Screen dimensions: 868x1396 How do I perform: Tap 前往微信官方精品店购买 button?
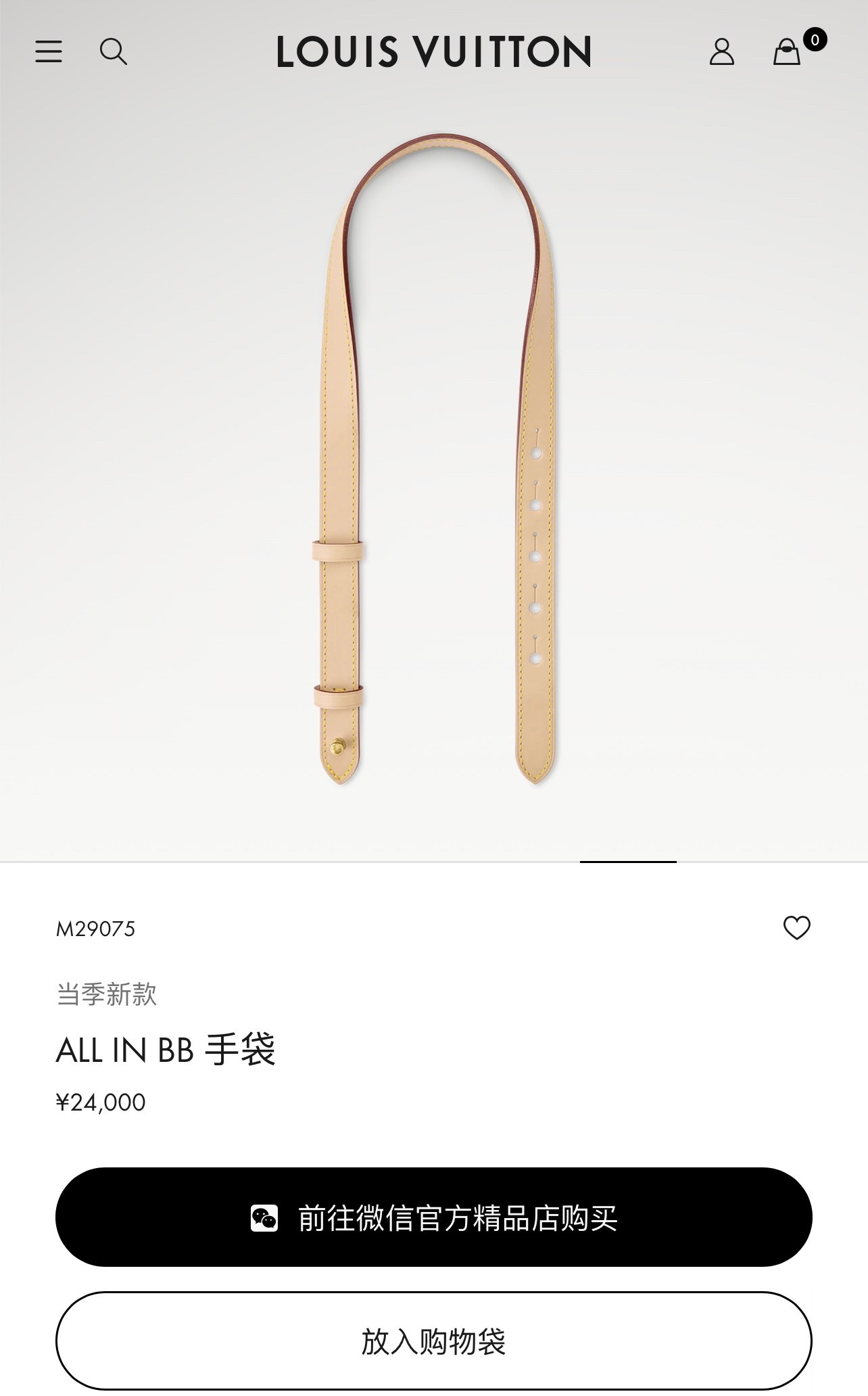coord(434,1217)
